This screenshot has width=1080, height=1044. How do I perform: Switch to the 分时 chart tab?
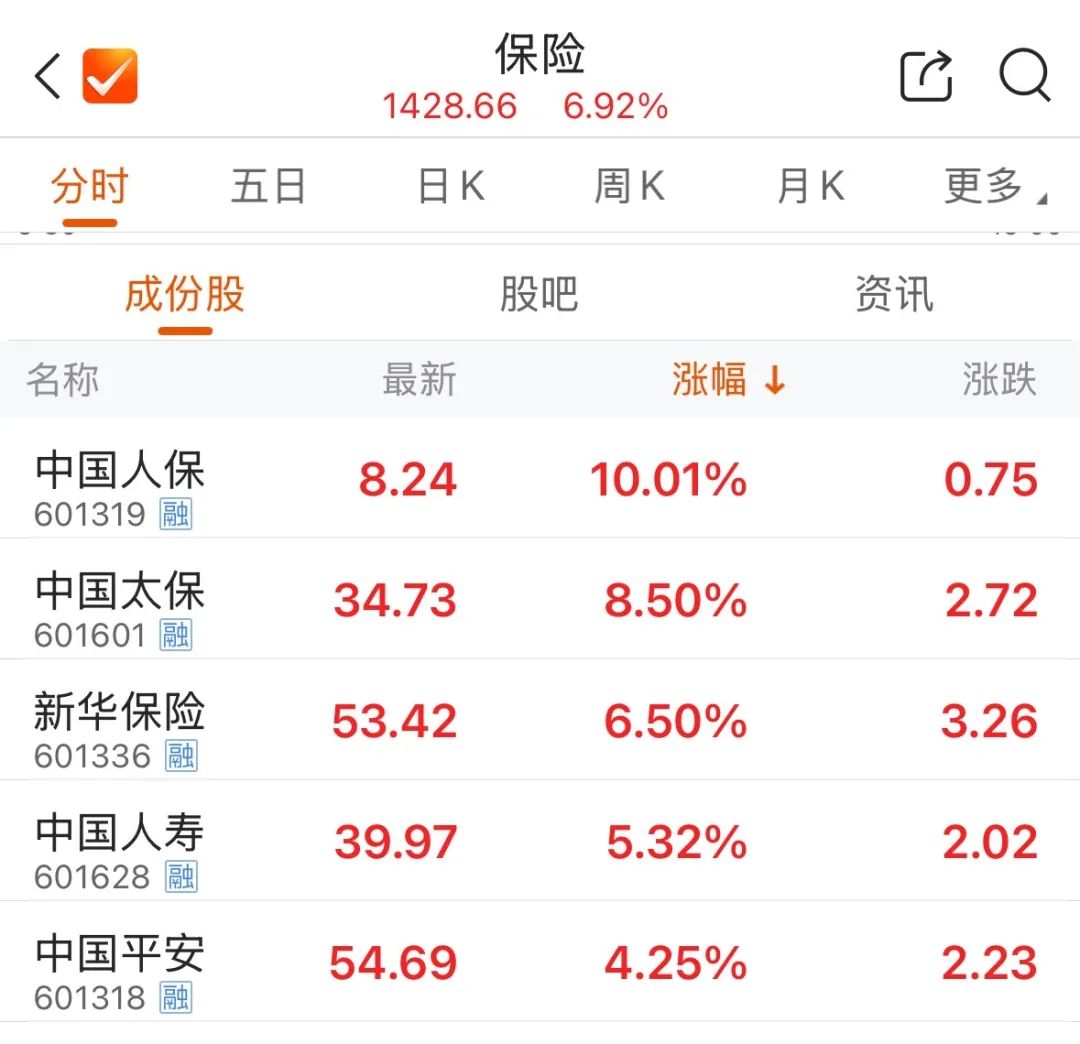[90, 187]
